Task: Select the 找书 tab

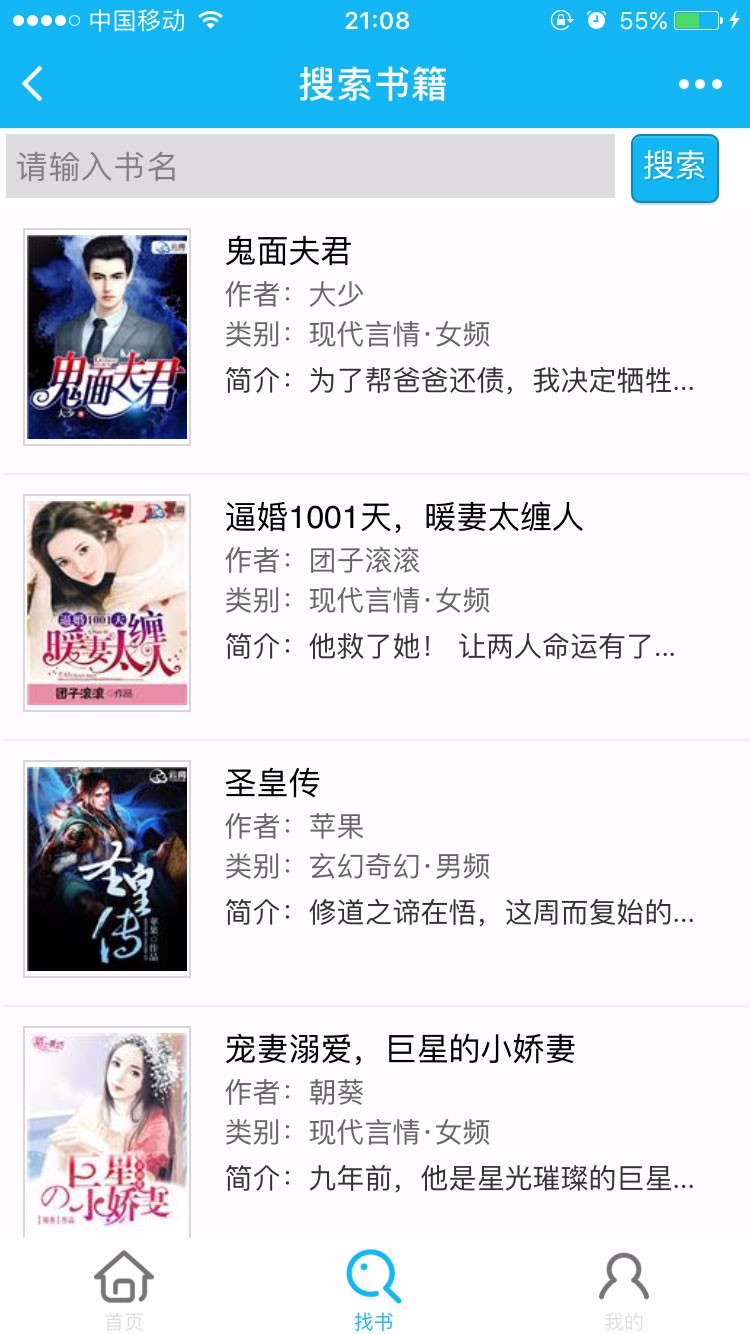Action: pos(374,1290)
